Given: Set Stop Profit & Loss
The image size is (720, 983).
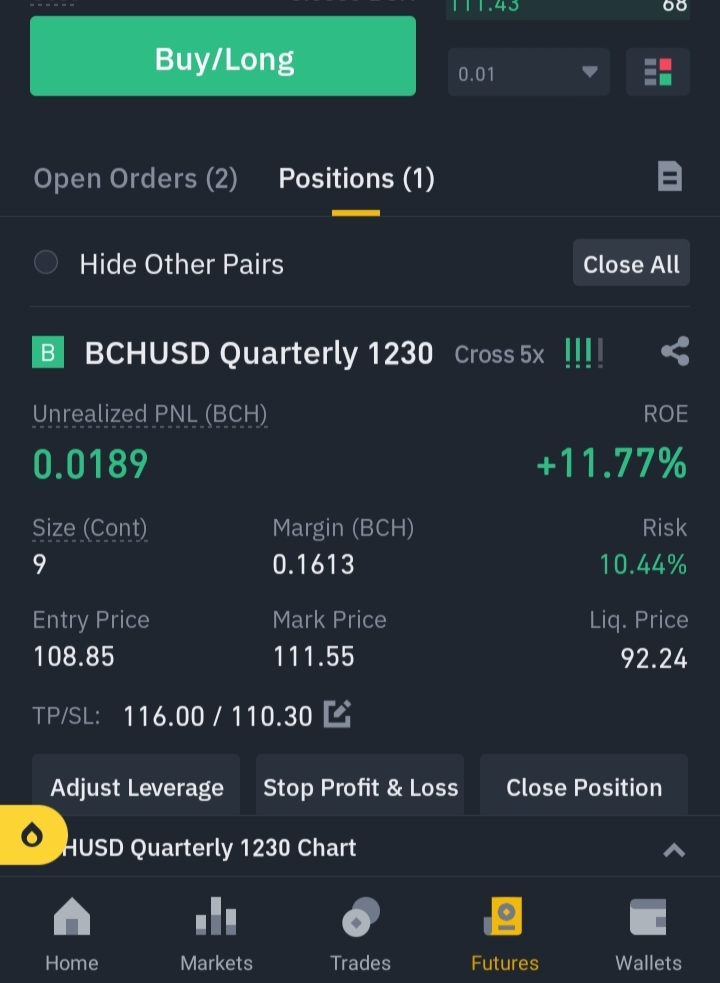Looking at the screenshot, I should point(360,787).
